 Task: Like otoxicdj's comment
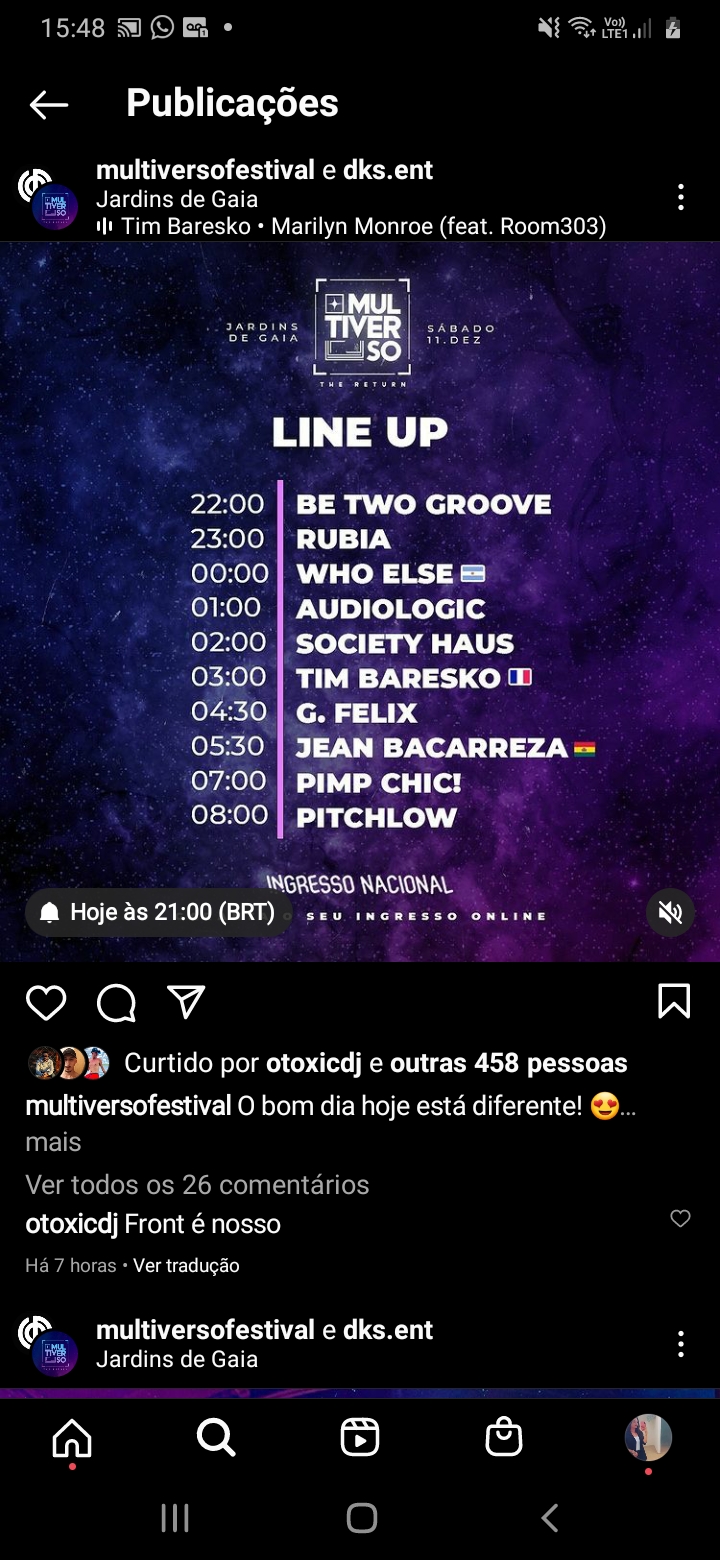(x=680, y=1218)
